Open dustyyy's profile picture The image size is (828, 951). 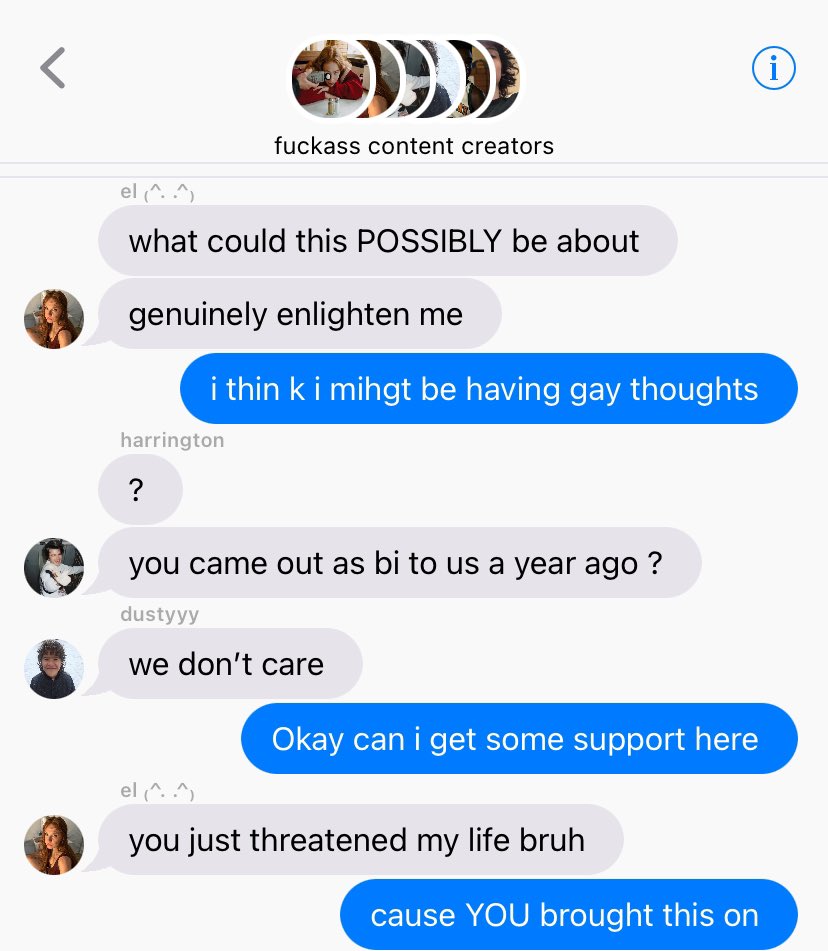54,668
